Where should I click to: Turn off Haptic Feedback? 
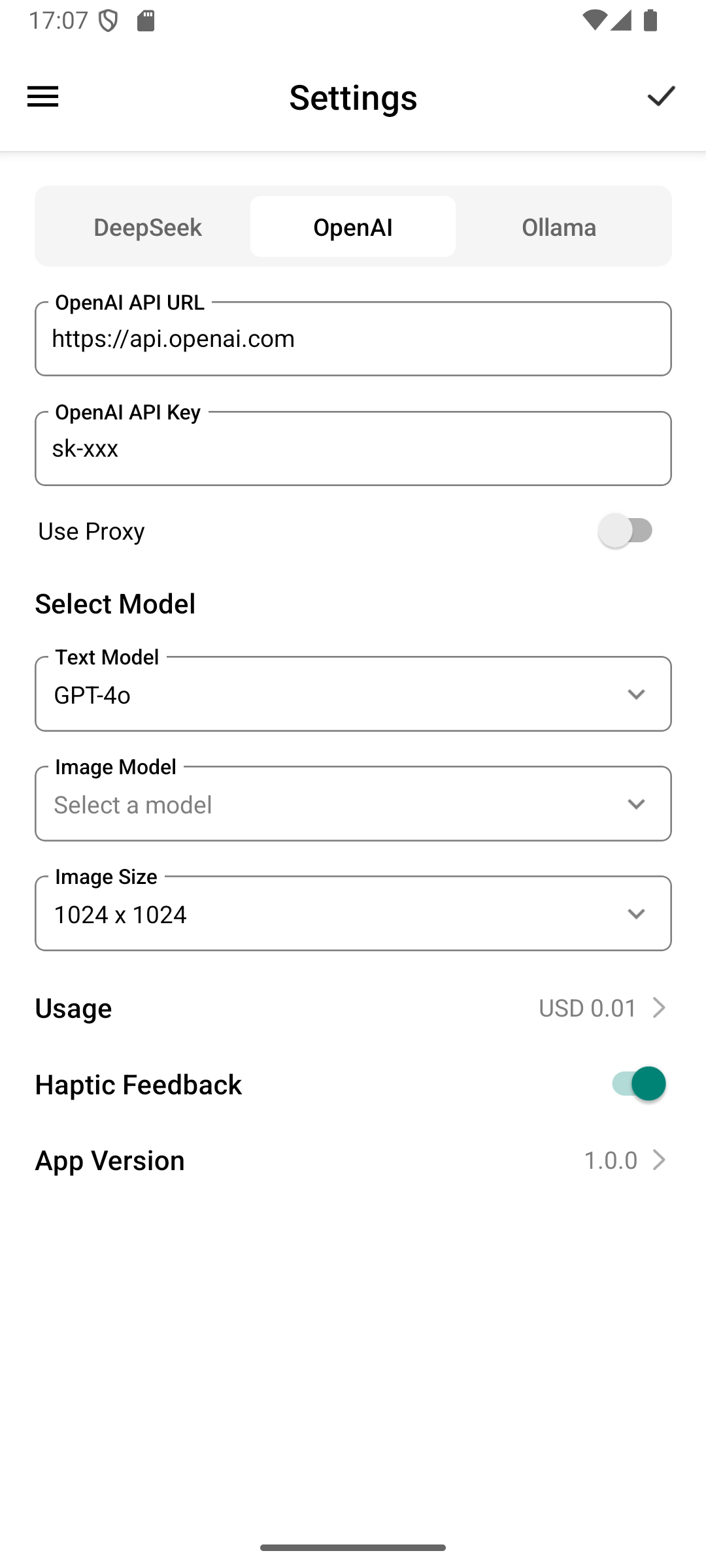click(639, 1084)
